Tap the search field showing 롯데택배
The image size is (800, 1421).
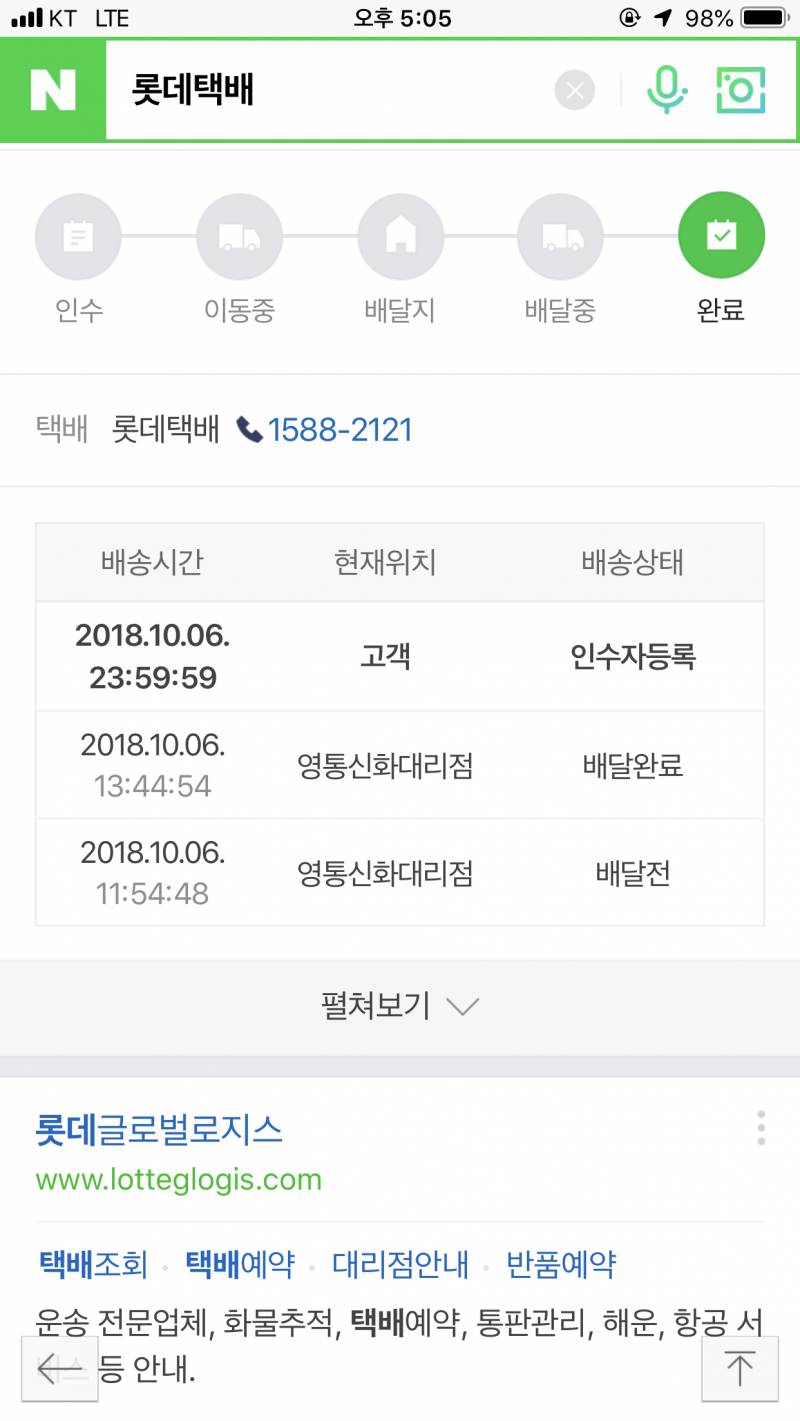click(x=300, y=91)
